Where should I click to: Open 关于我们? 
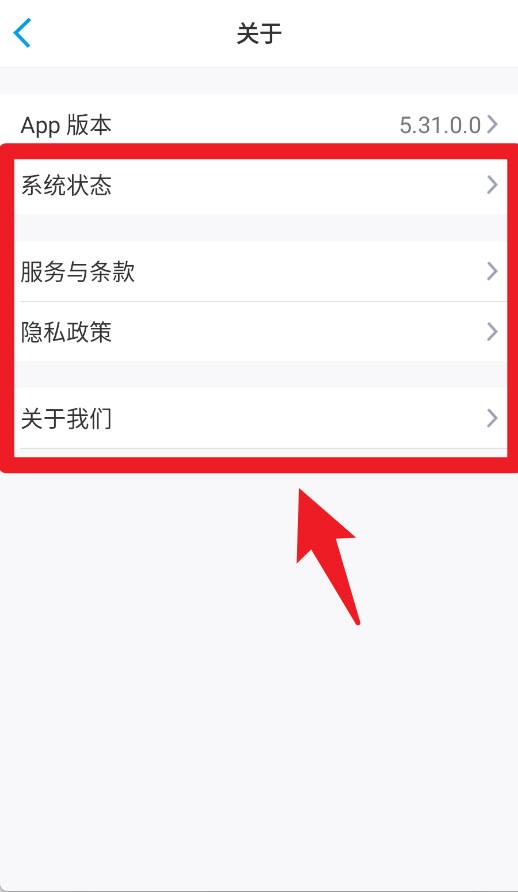(259, 418)
